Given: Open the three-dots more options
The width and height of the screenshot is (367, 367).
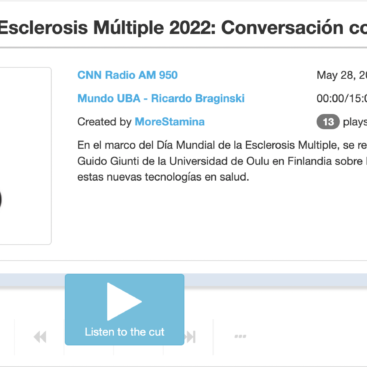Looking at the screenshot, I should 240,336.
